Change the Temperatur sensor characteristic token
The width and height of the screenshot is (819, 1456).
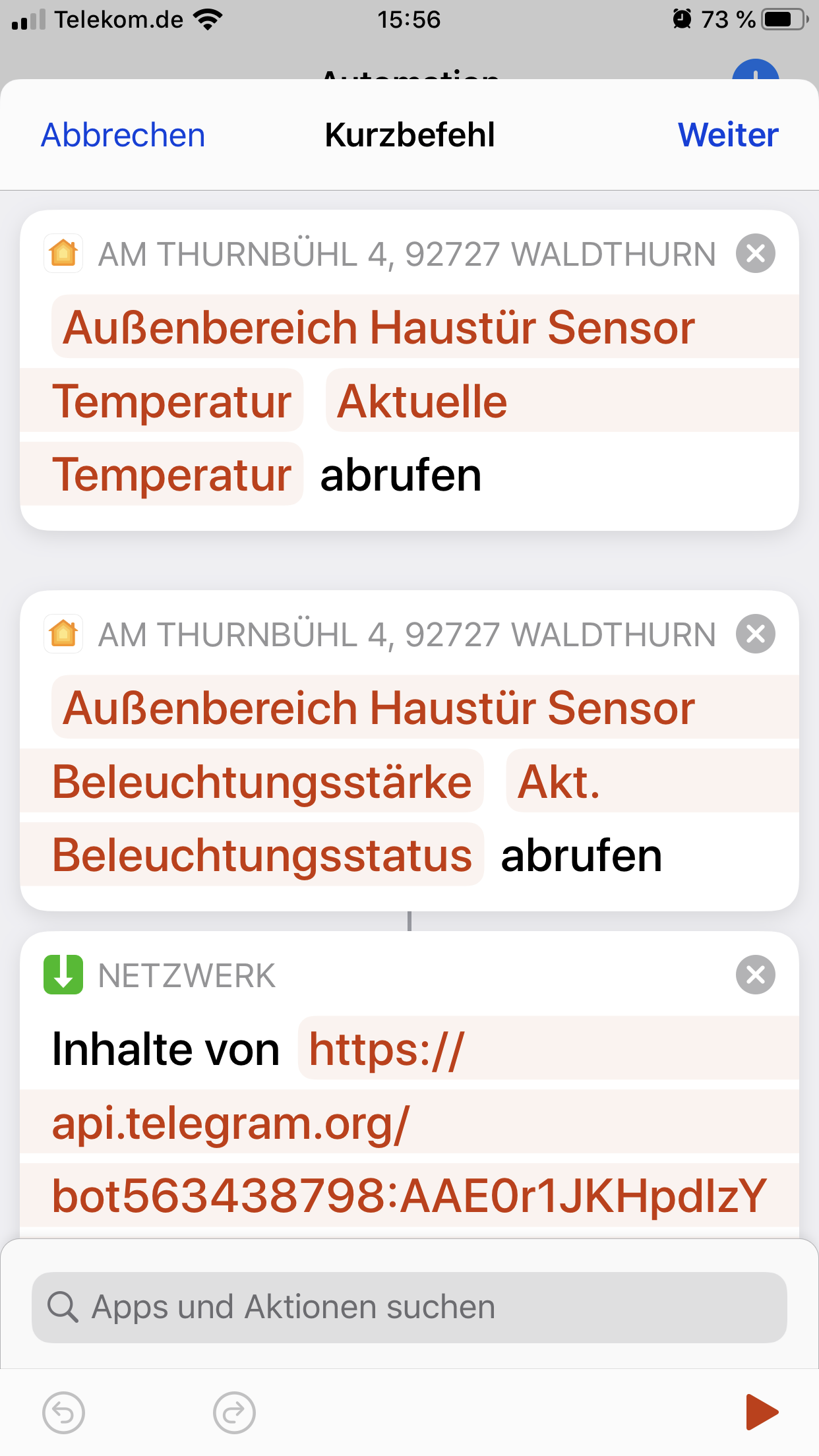point(171,401)
